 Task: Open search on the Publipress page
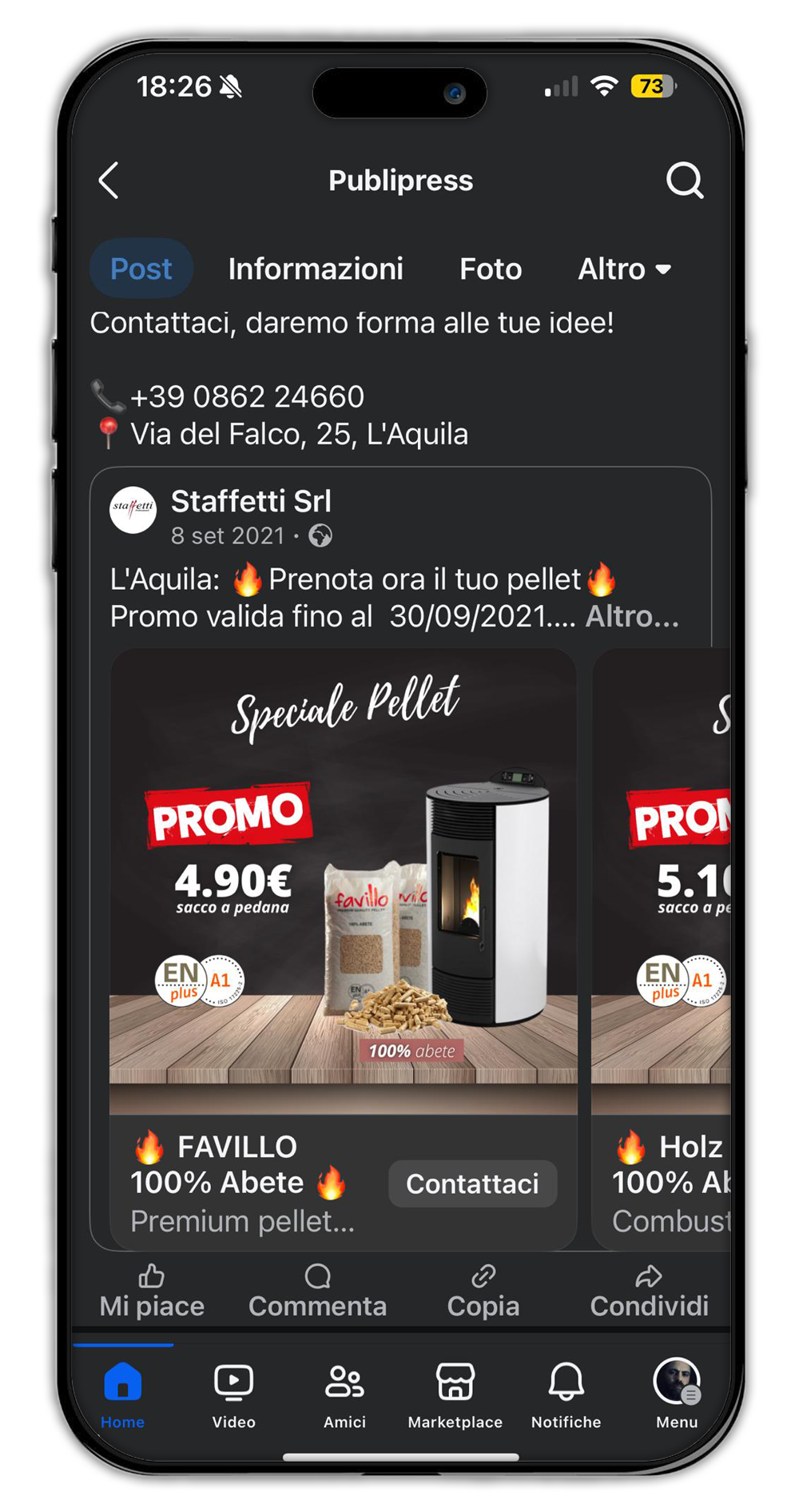click(x=685, y=181)
